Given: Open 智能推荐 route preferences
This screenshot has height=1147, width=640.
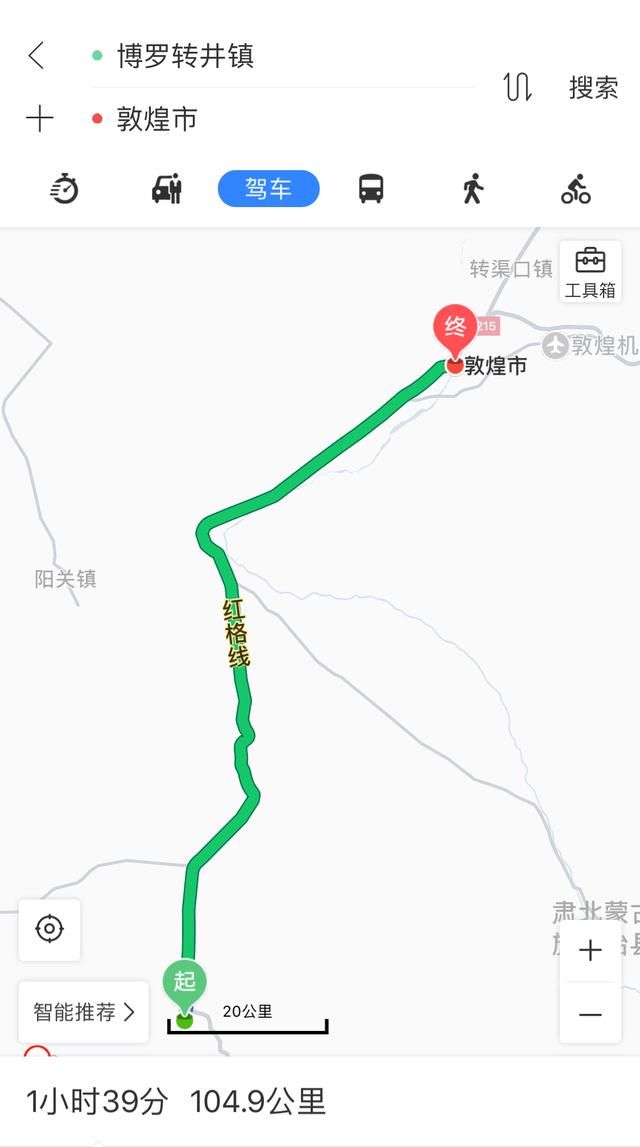Looking at the screenshot, I should (x=83, y=1012).
